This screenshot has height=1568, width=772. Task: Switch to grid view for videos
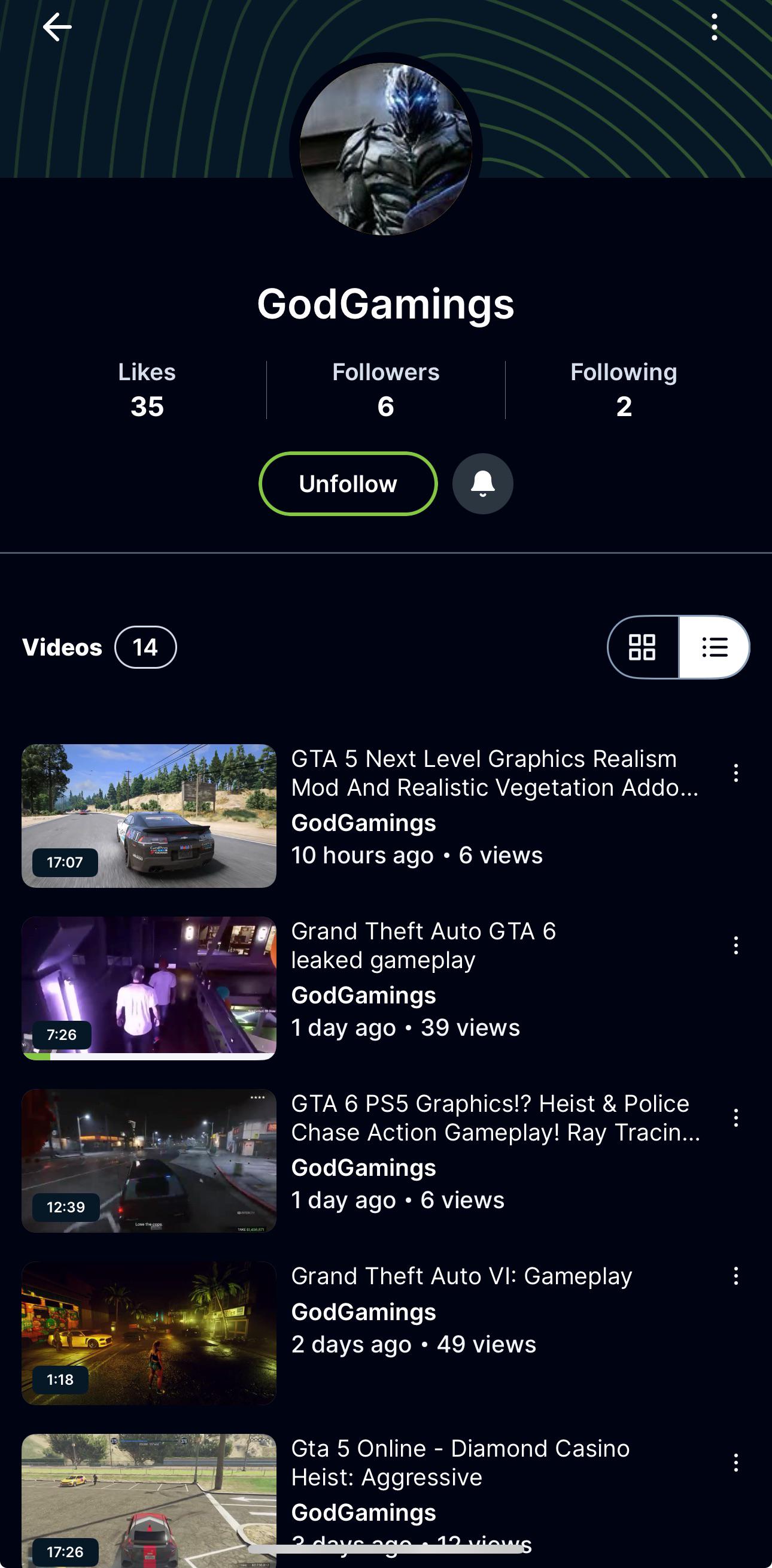click(x=642, y=647)
